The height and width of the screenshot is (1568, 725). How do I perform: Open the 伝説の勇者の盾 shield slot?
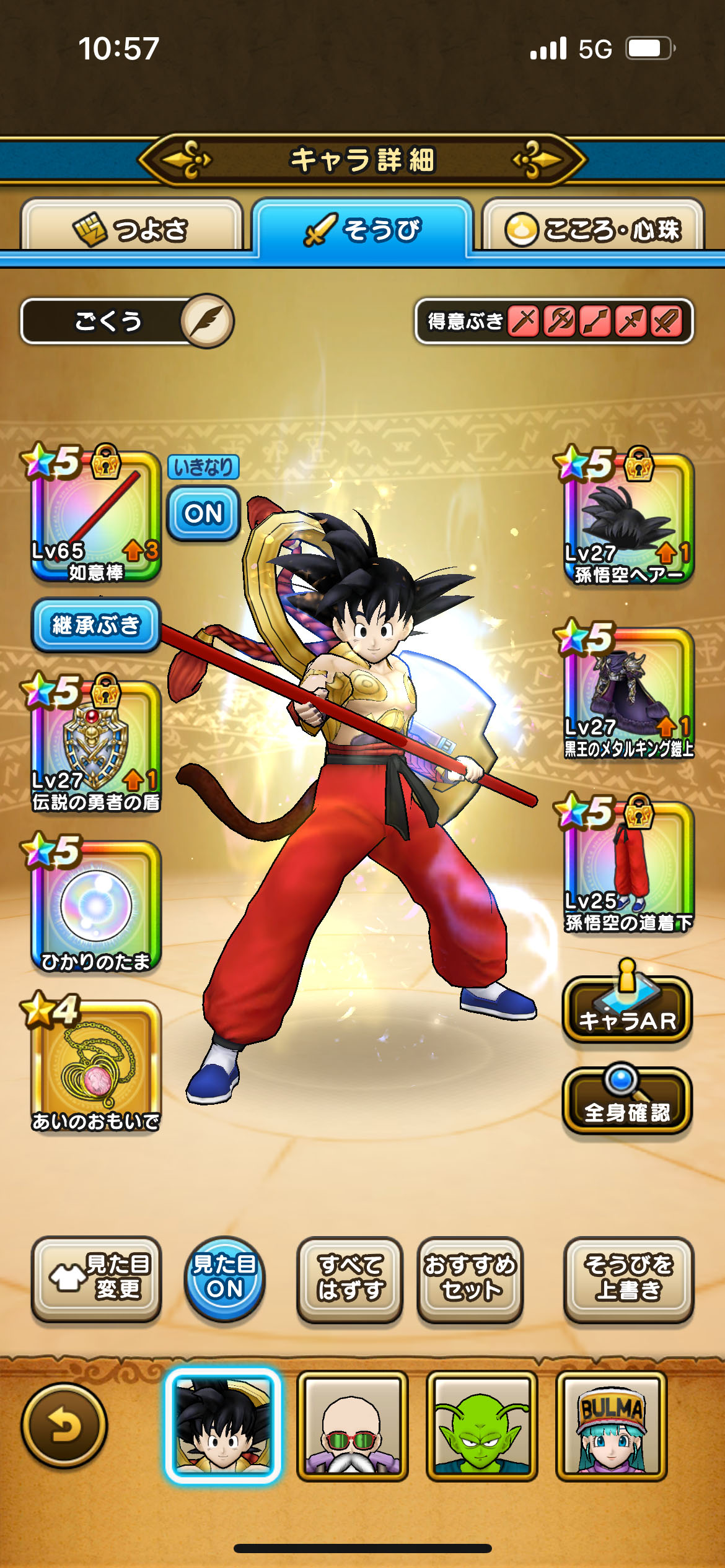(x=96, y=746)
